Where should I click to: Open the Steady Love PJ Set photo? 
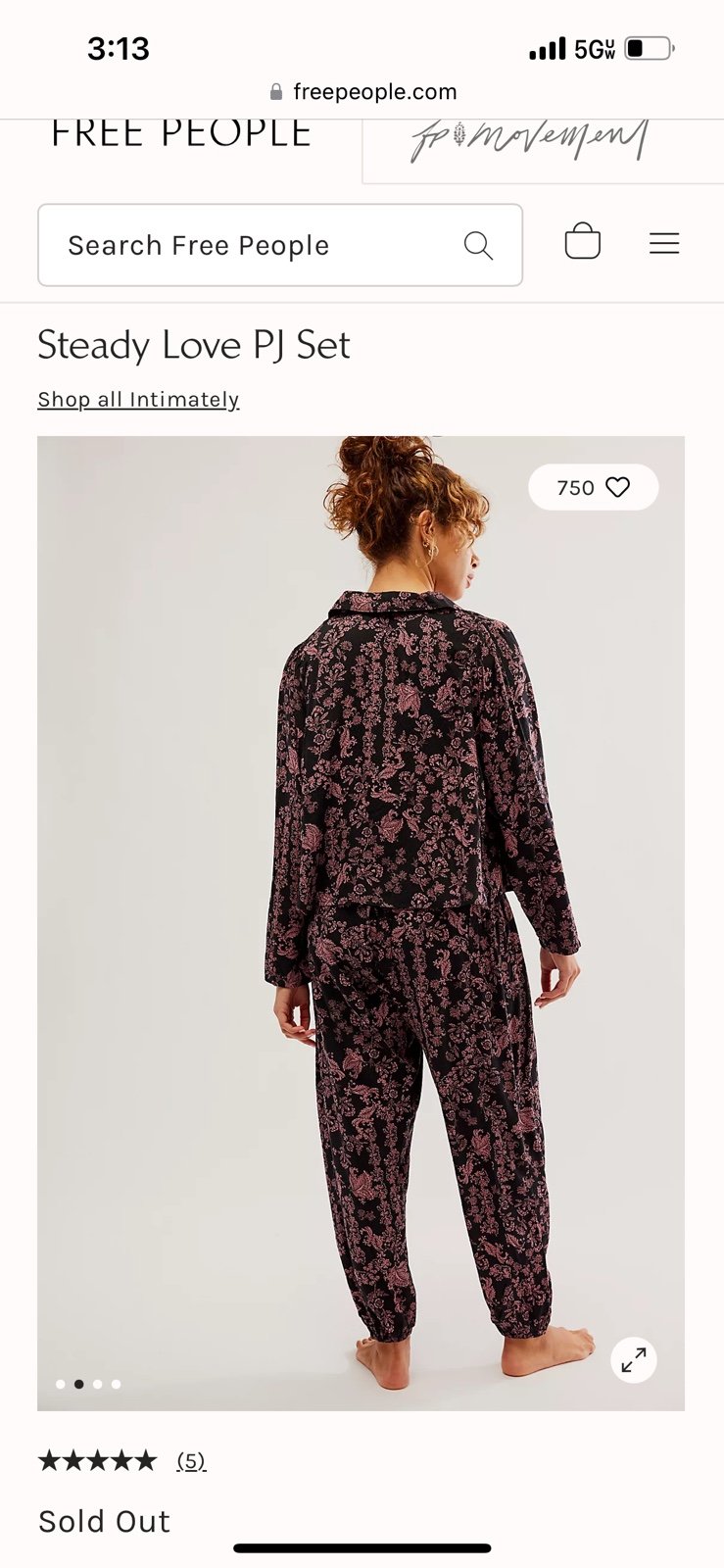pos(361,923)
